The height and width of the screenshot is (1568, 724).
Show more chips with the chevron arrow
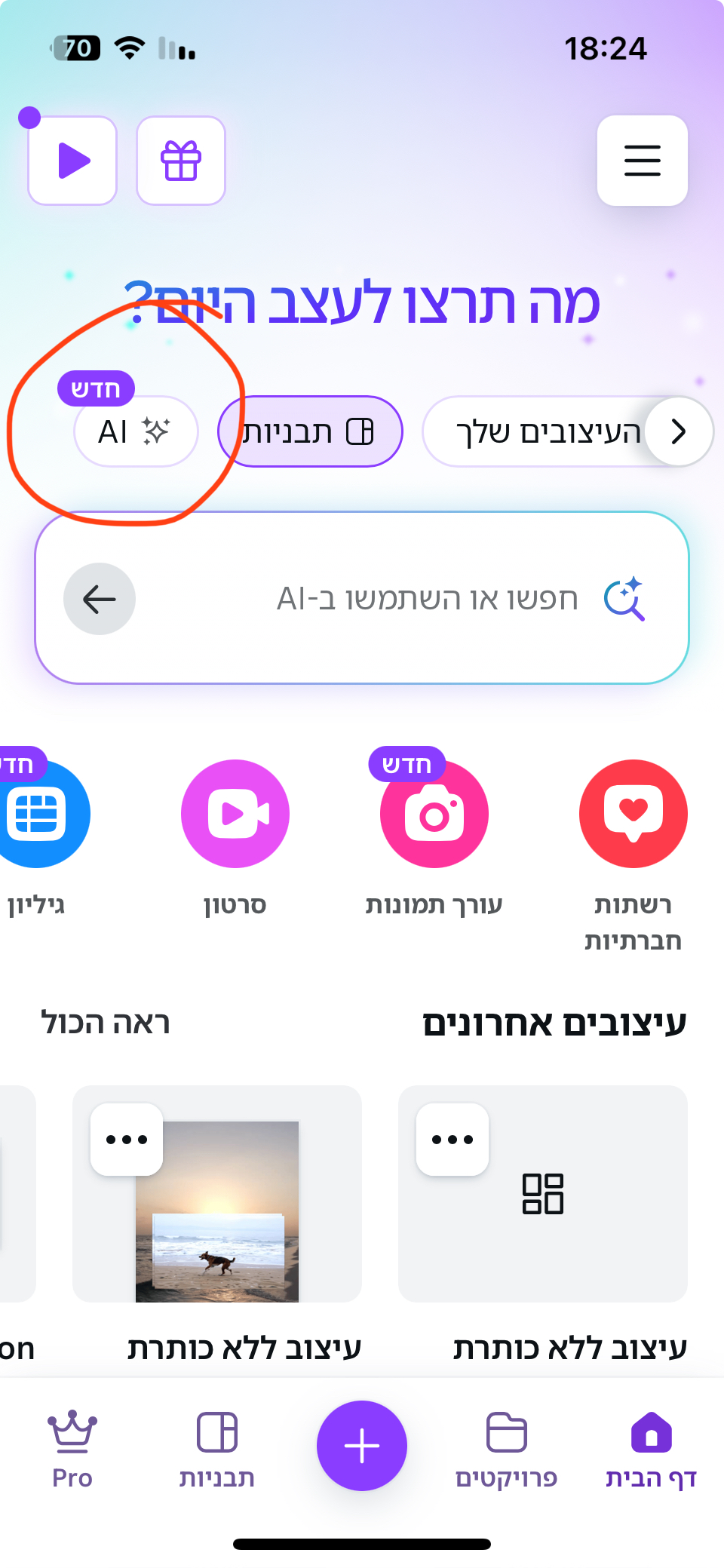tap(679, 431)
